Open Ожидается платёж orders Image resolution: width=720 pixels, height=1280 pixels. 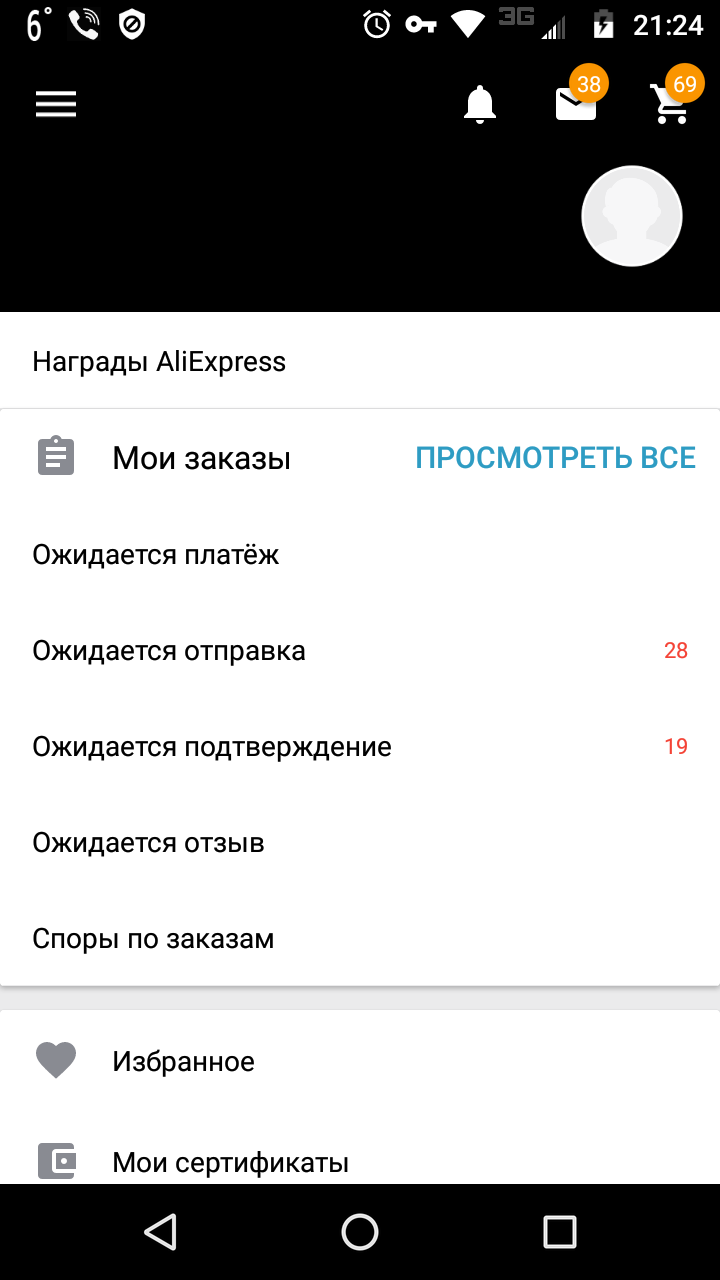tap(360, 555)
